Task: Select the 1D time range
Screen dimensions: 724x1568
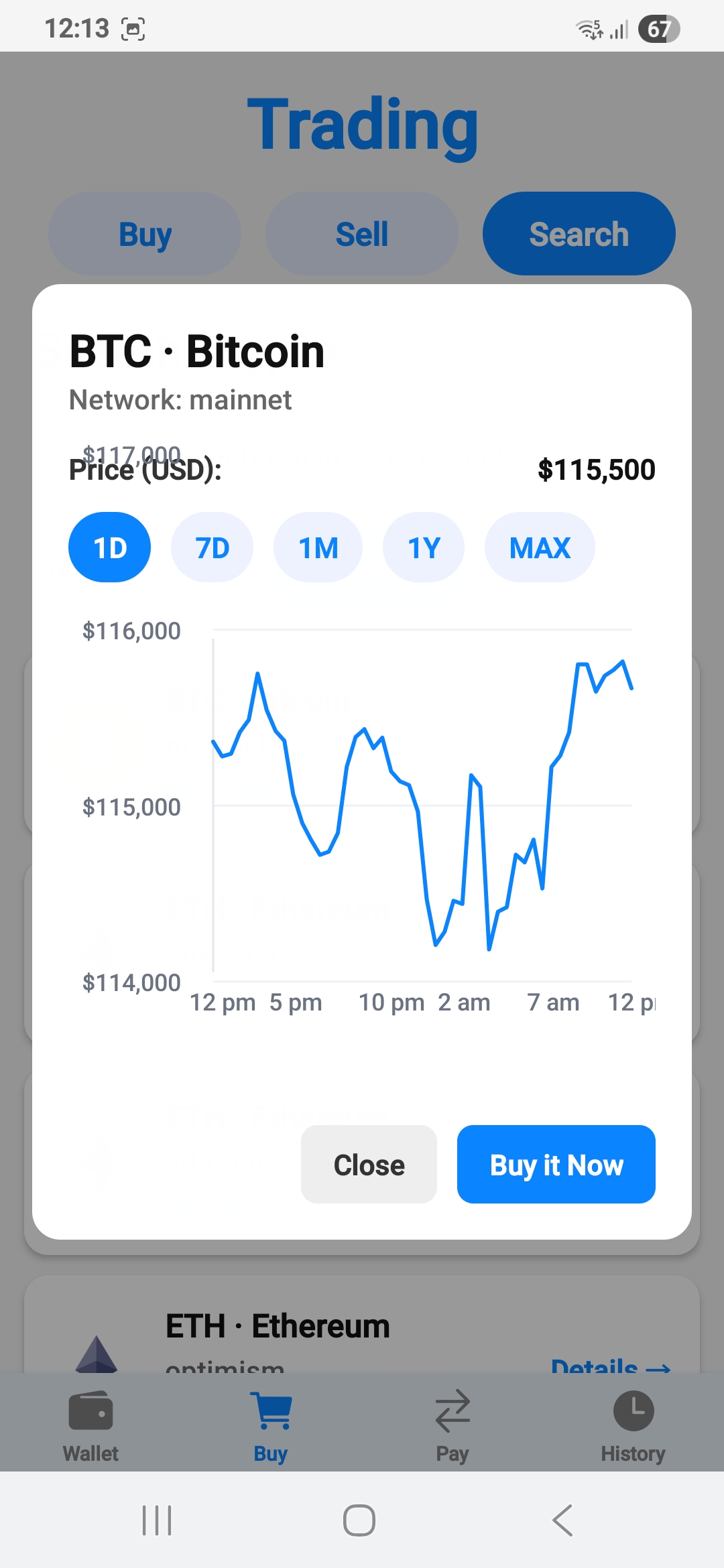Action: tap(109, 547)
